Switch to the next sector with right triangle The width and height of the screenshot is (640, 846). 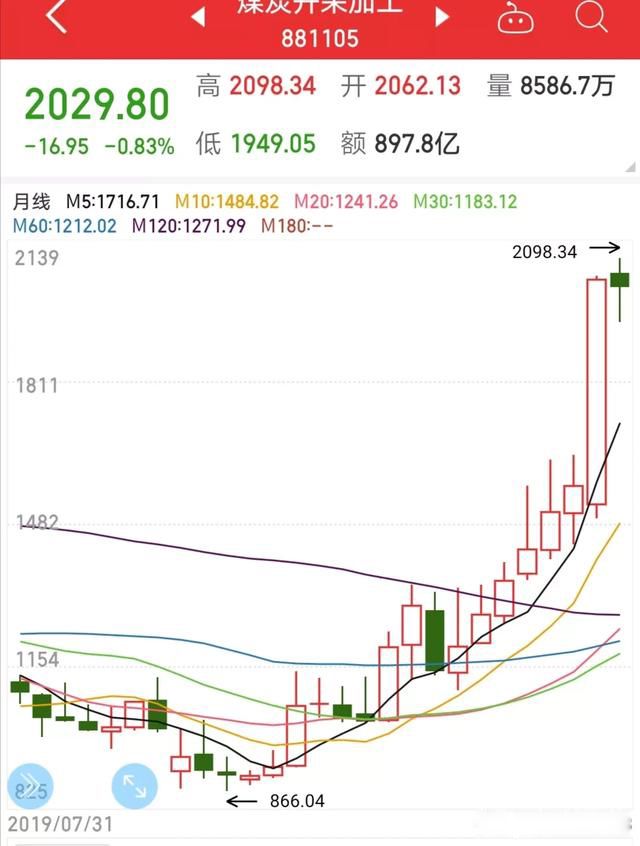coord(443,17)
